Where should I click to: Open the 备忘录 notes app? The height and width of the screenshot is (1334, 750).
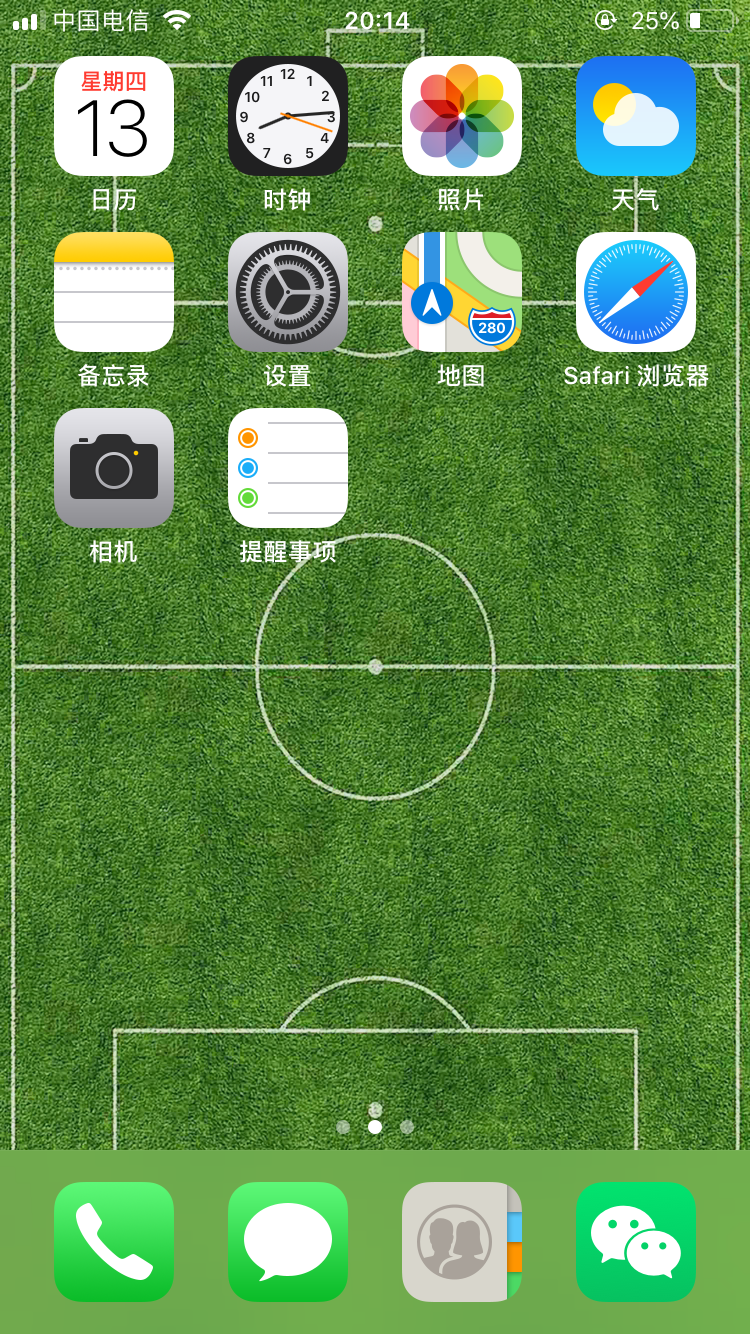coord(114,292)
